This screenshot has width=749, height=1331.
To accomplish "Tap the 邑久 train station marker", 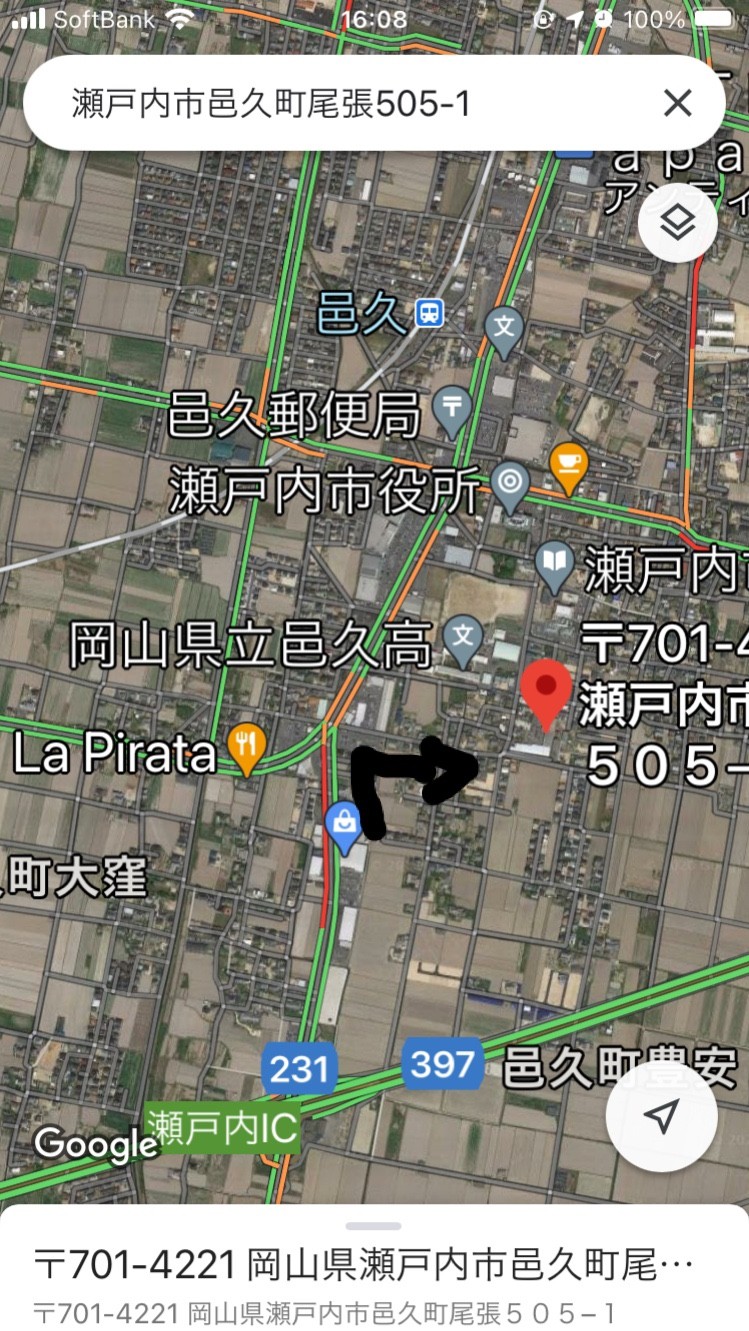I will [x=430, y=314].
